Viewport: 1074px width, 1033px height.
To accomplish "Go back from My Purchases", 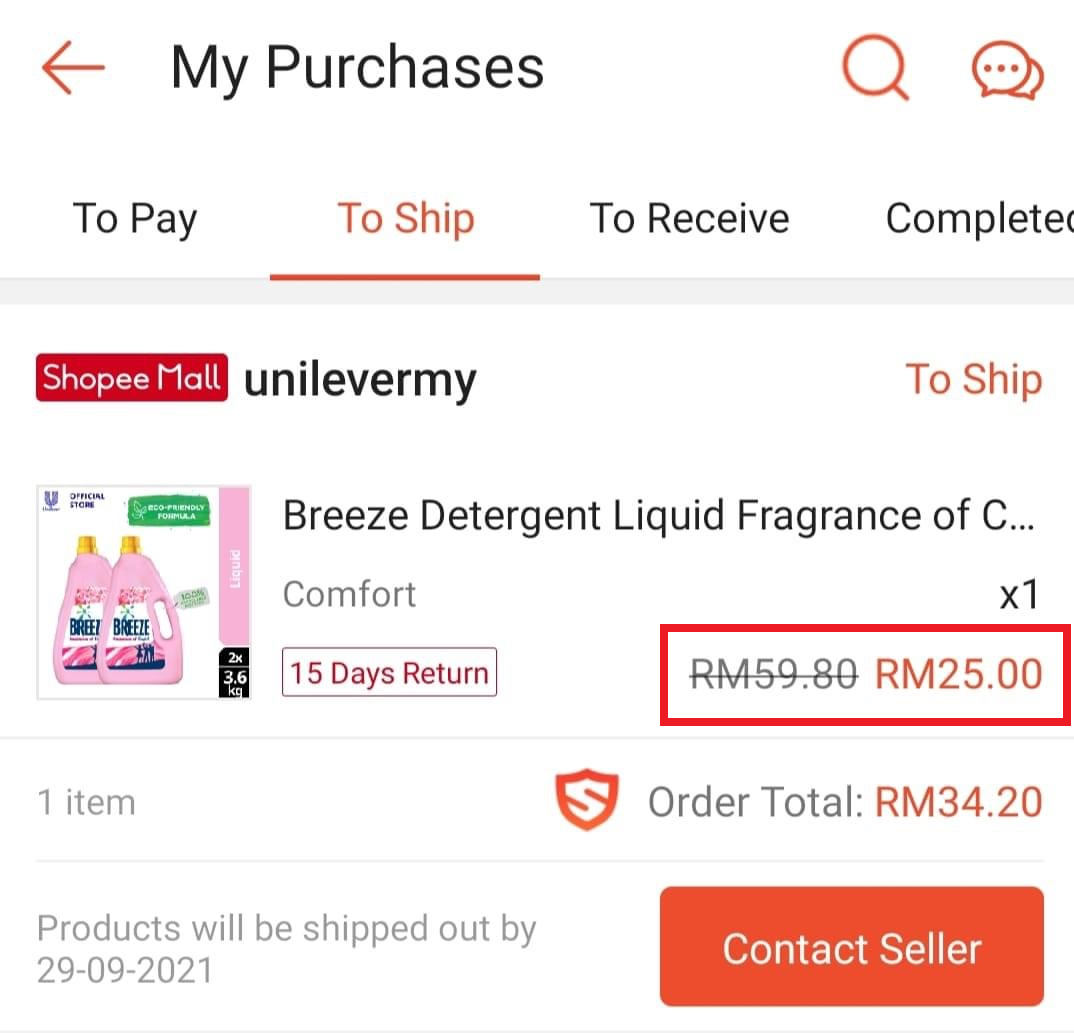I will (73, 68).
